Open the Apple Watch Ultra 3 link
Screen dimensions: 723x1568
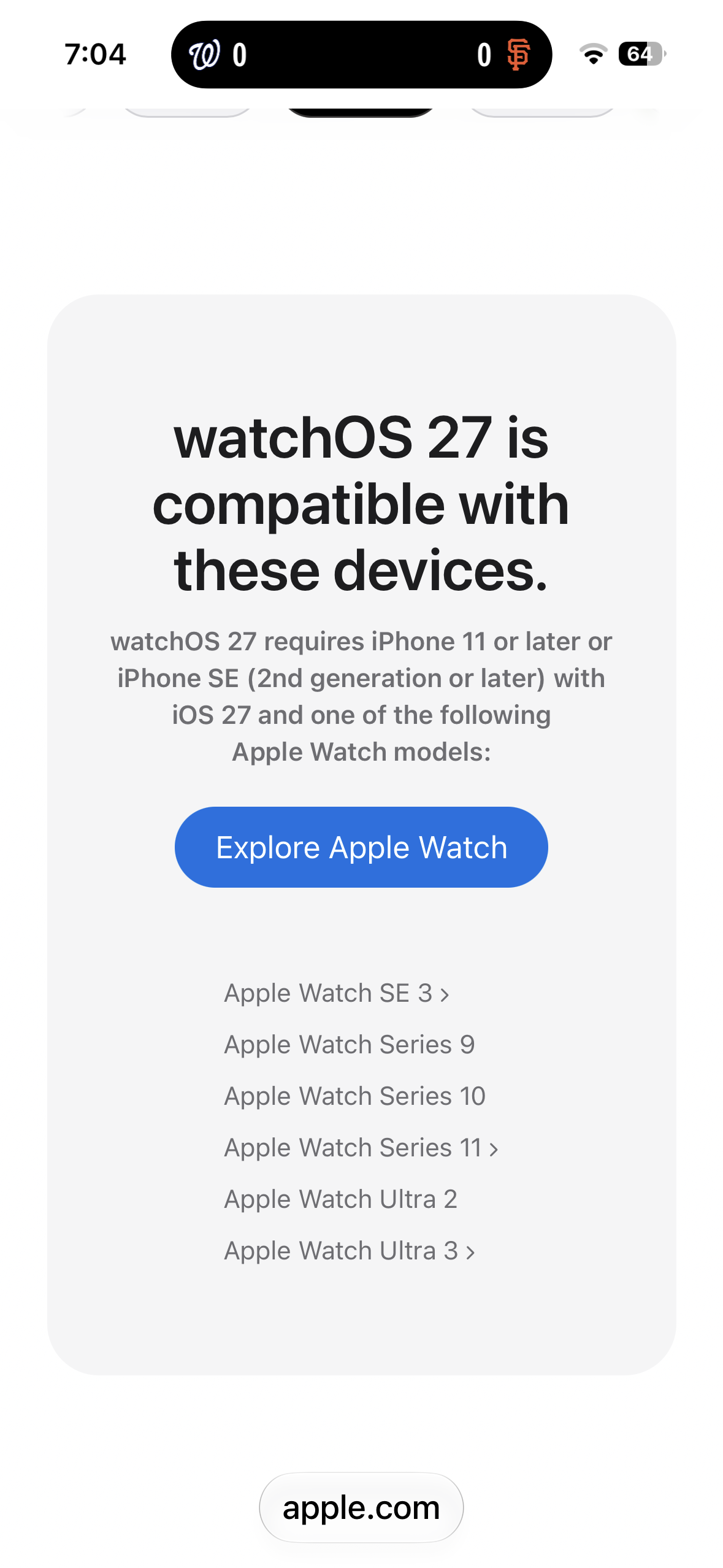click(350, 1250)
